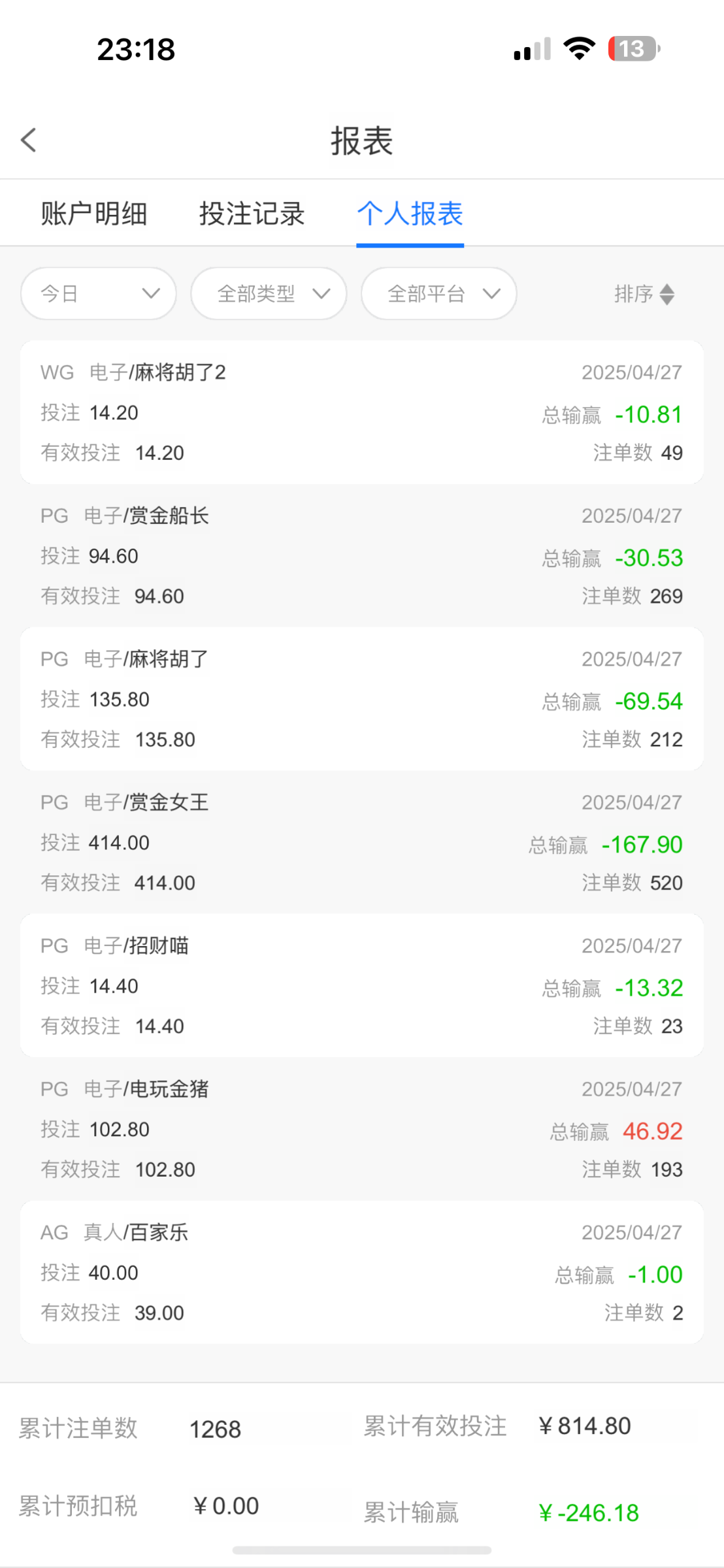Open the PG 招财喵 report card

coord(362,985)
